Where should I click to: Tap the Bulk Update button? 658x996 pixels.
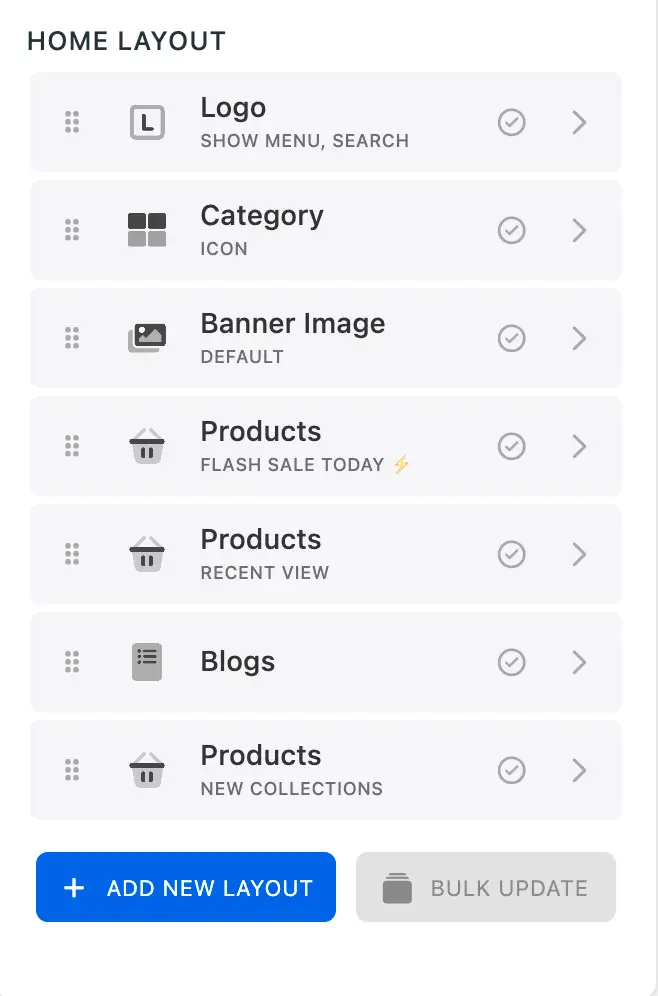coord(486,887)
